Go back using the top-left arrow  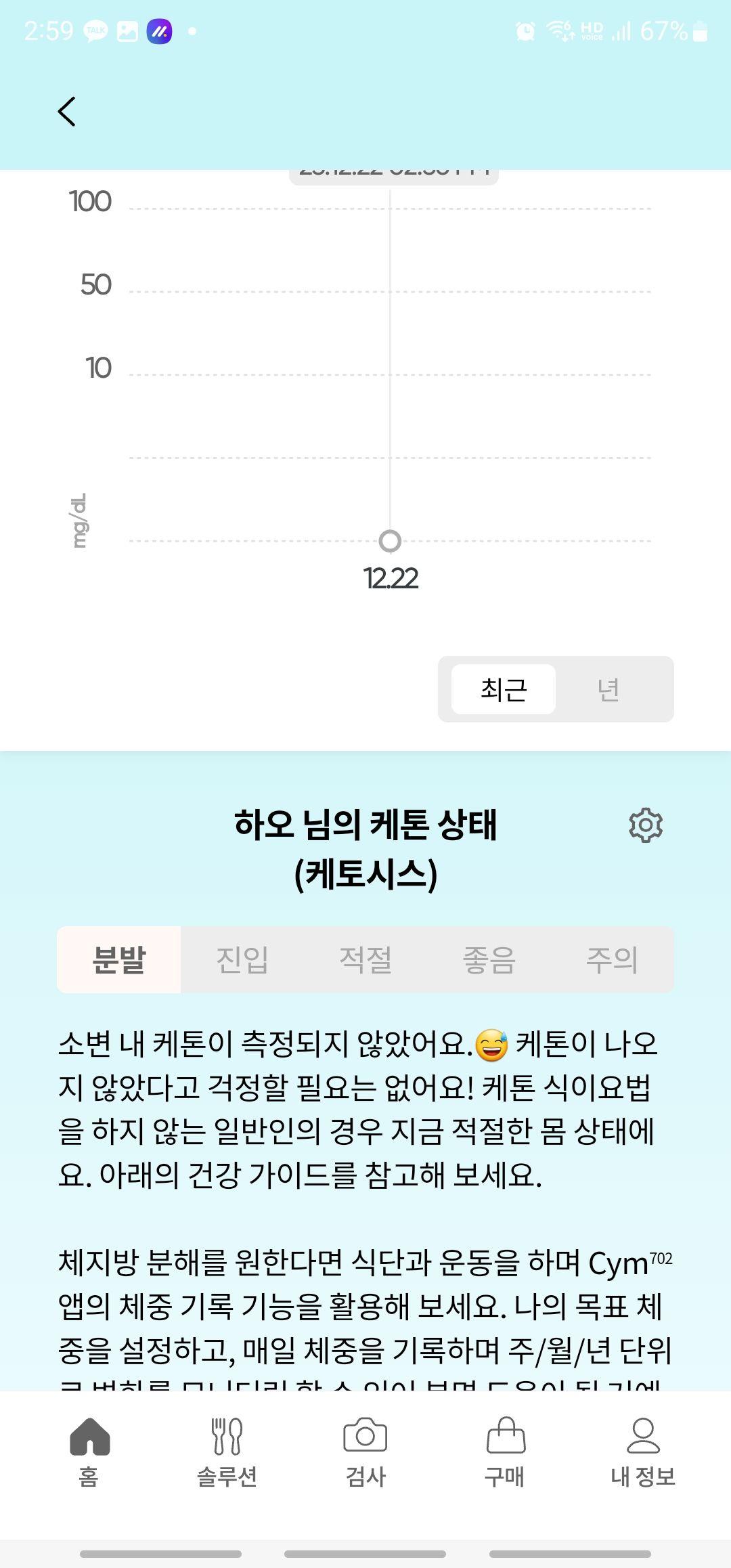67,112
